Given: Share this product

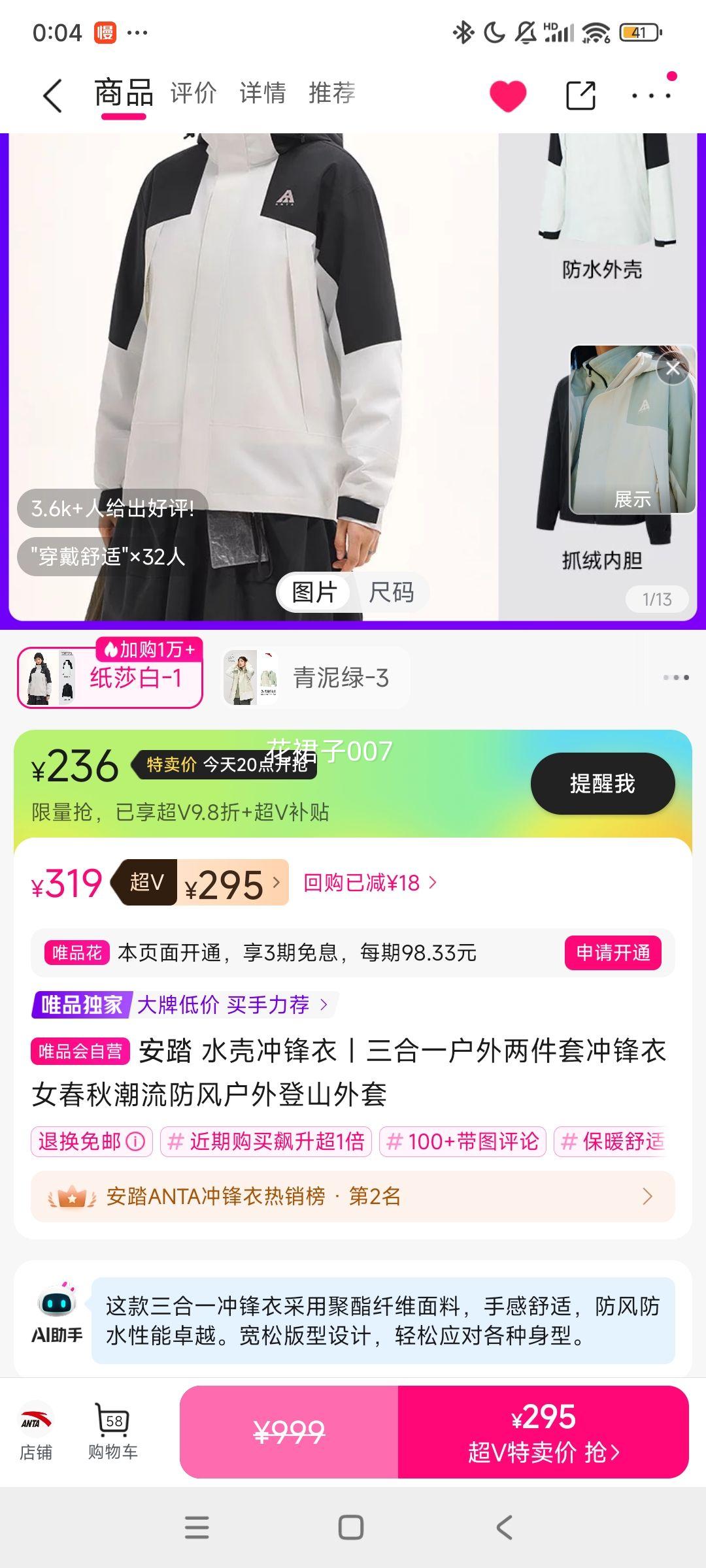Looking at the screenshot, I should (580, 96).
